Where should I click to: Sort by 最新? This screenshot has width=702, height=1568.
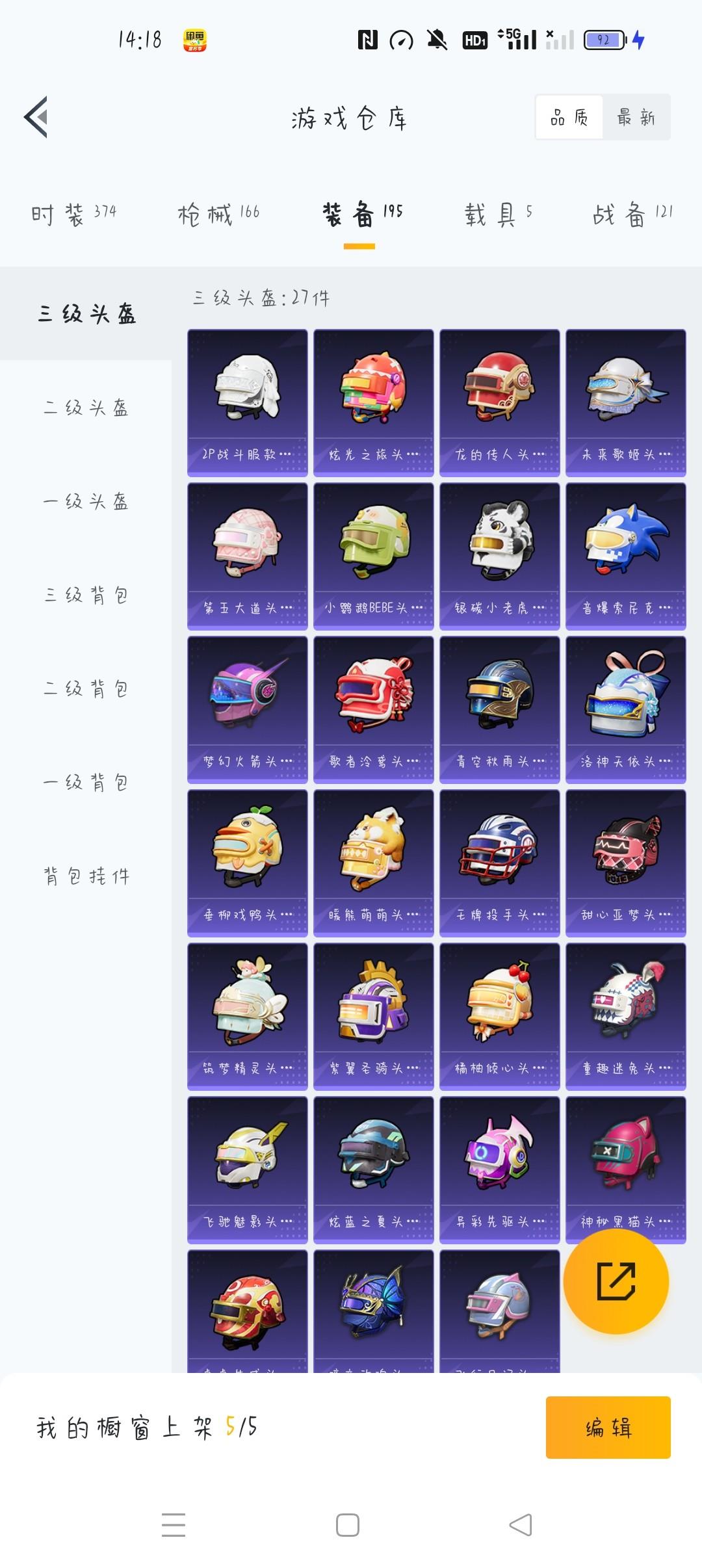tap(636, 117)
